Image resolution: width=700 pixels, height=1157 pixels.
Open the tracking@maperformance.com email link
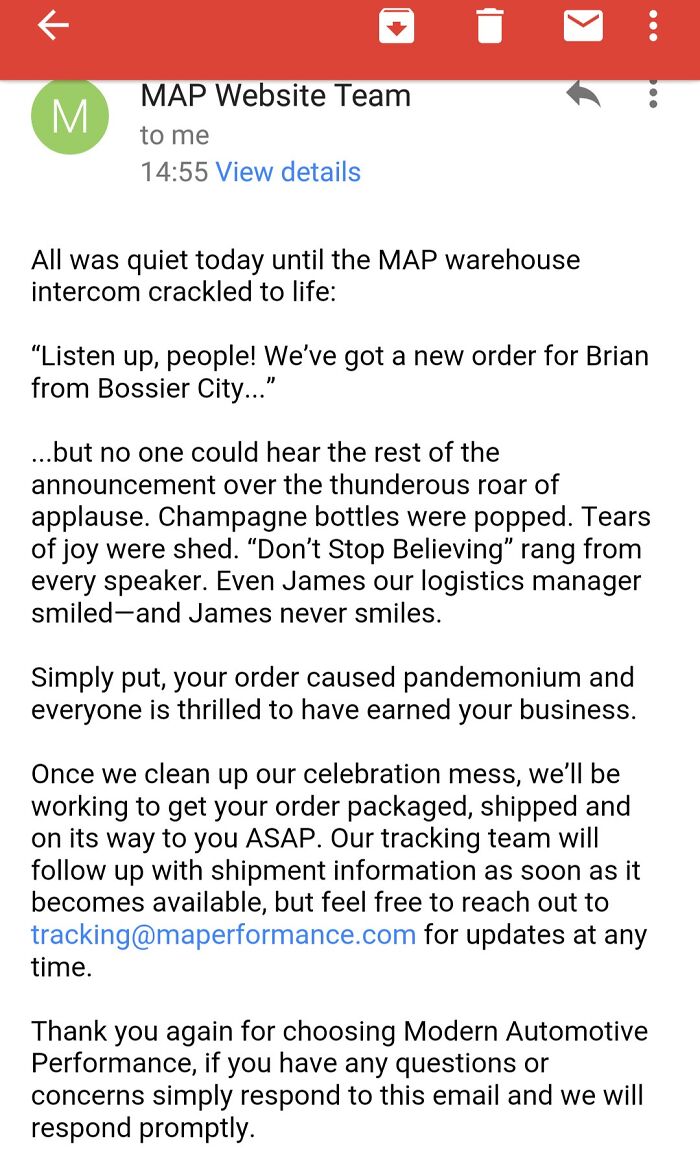click(223, 935)
